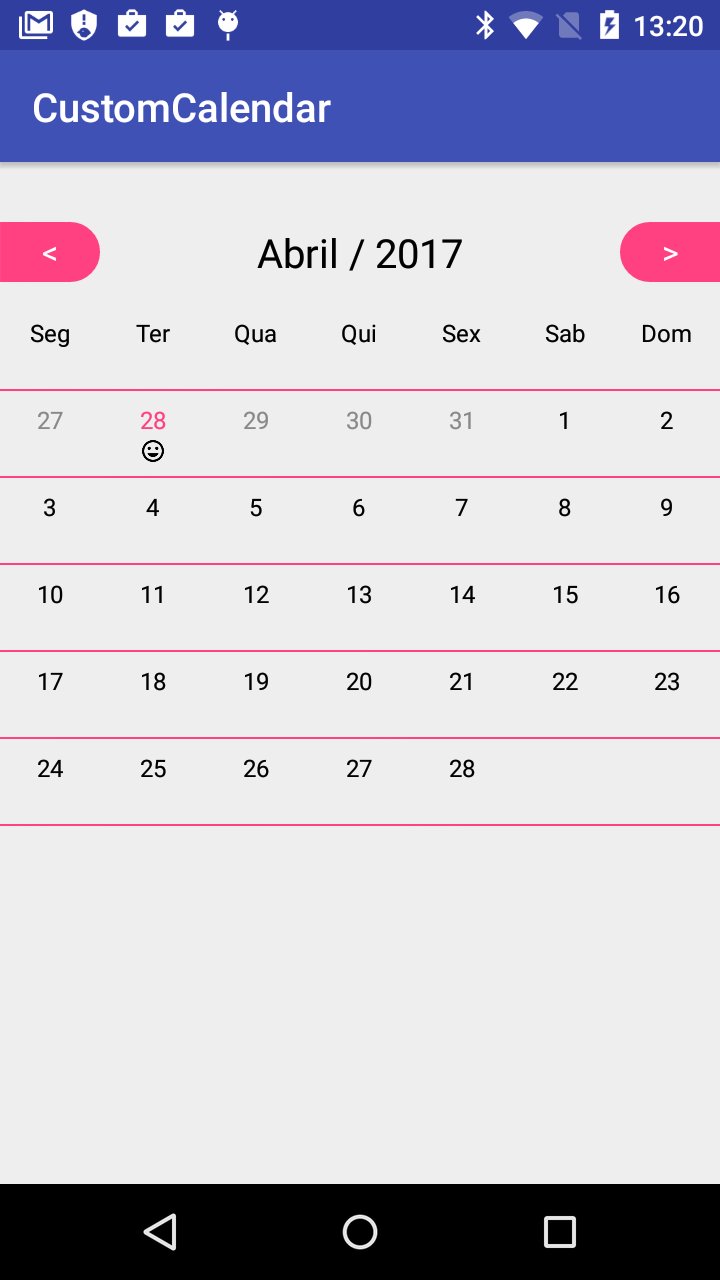The height and width of the screenshot is (1280, 720).
Task: Select the Dom weekday column header
Action: (667, 333)
